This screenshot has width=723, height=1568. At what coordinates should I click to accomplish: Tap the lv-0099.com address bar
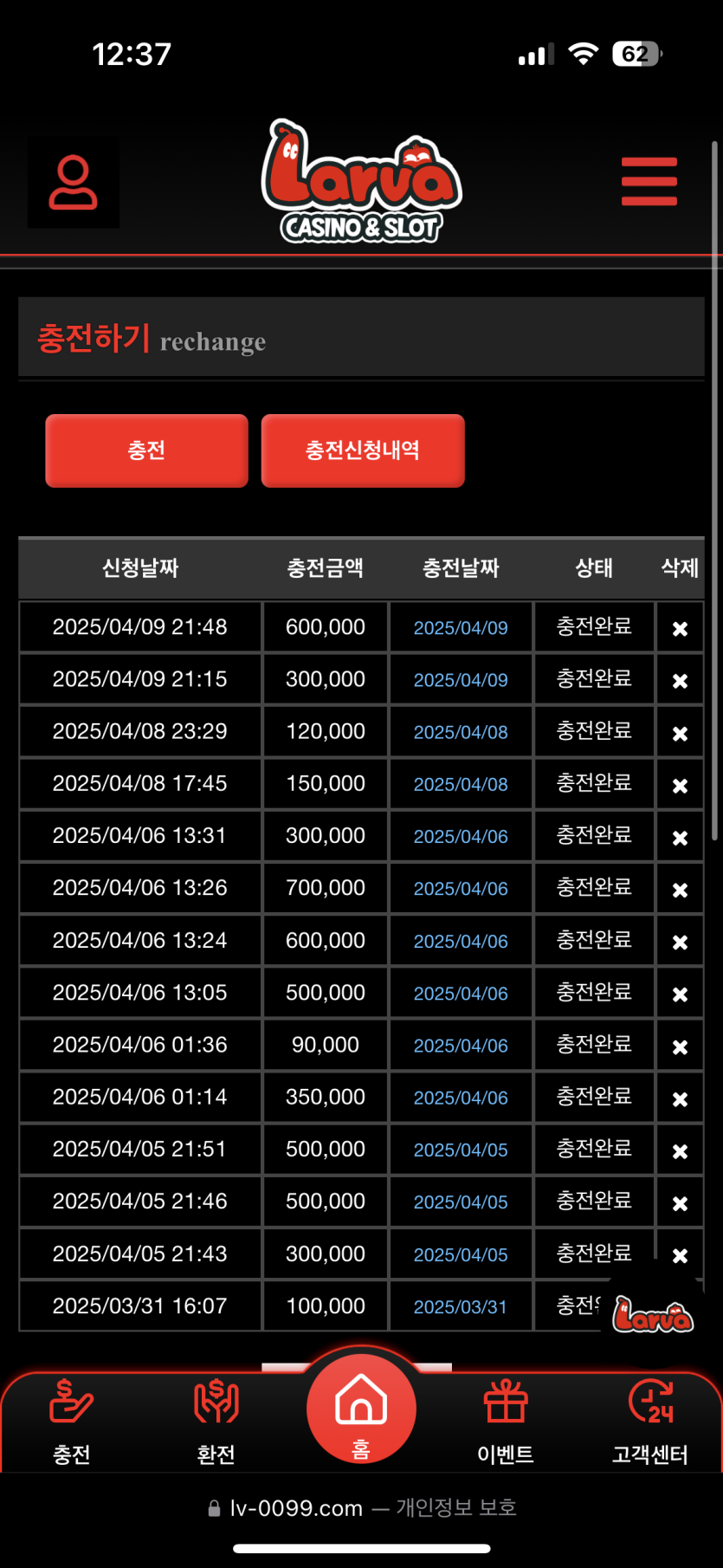tap(361, 1508)
